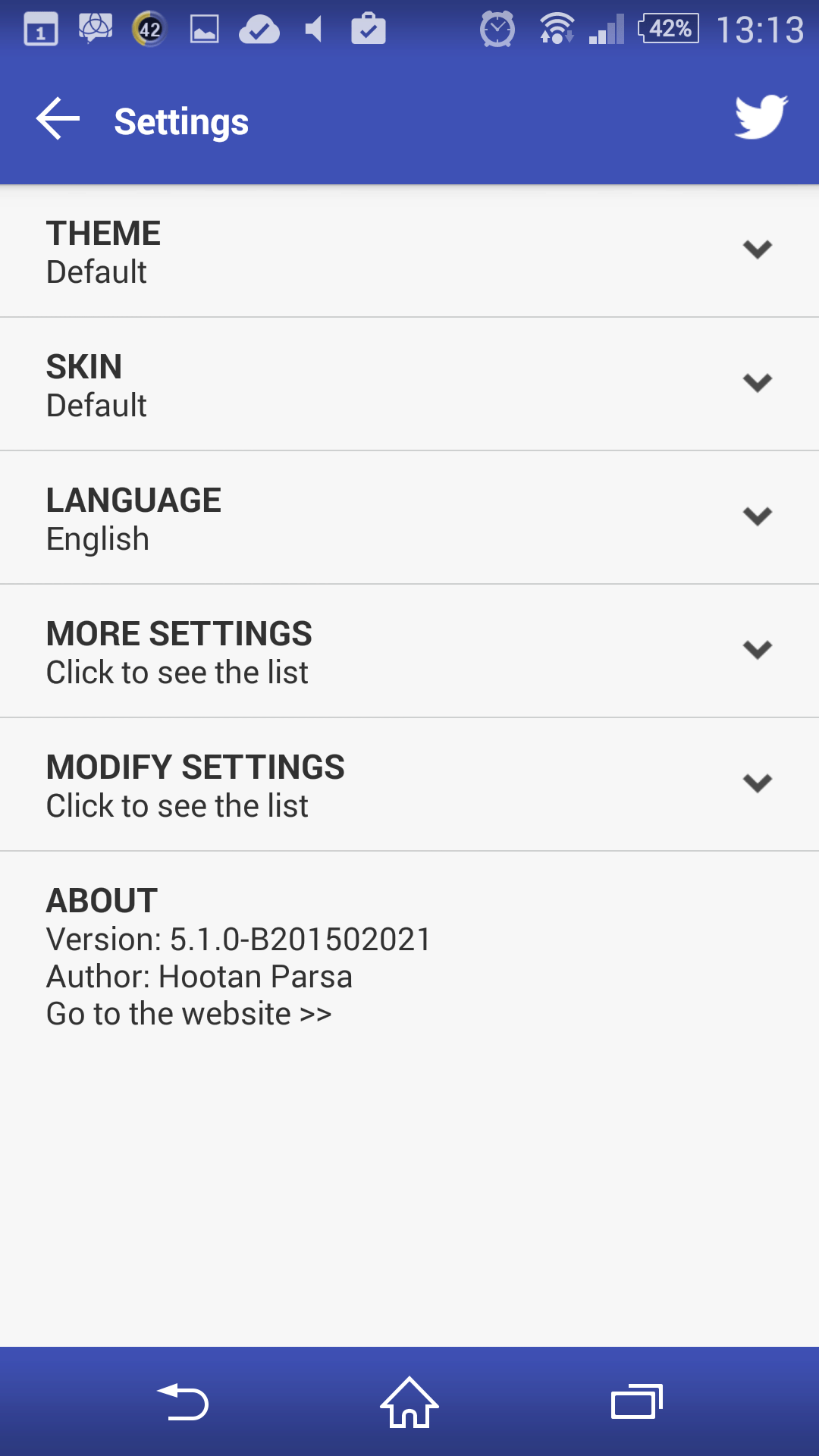Go back using the header arrow
Screen dimensions: 819x1456
[58, 119]
